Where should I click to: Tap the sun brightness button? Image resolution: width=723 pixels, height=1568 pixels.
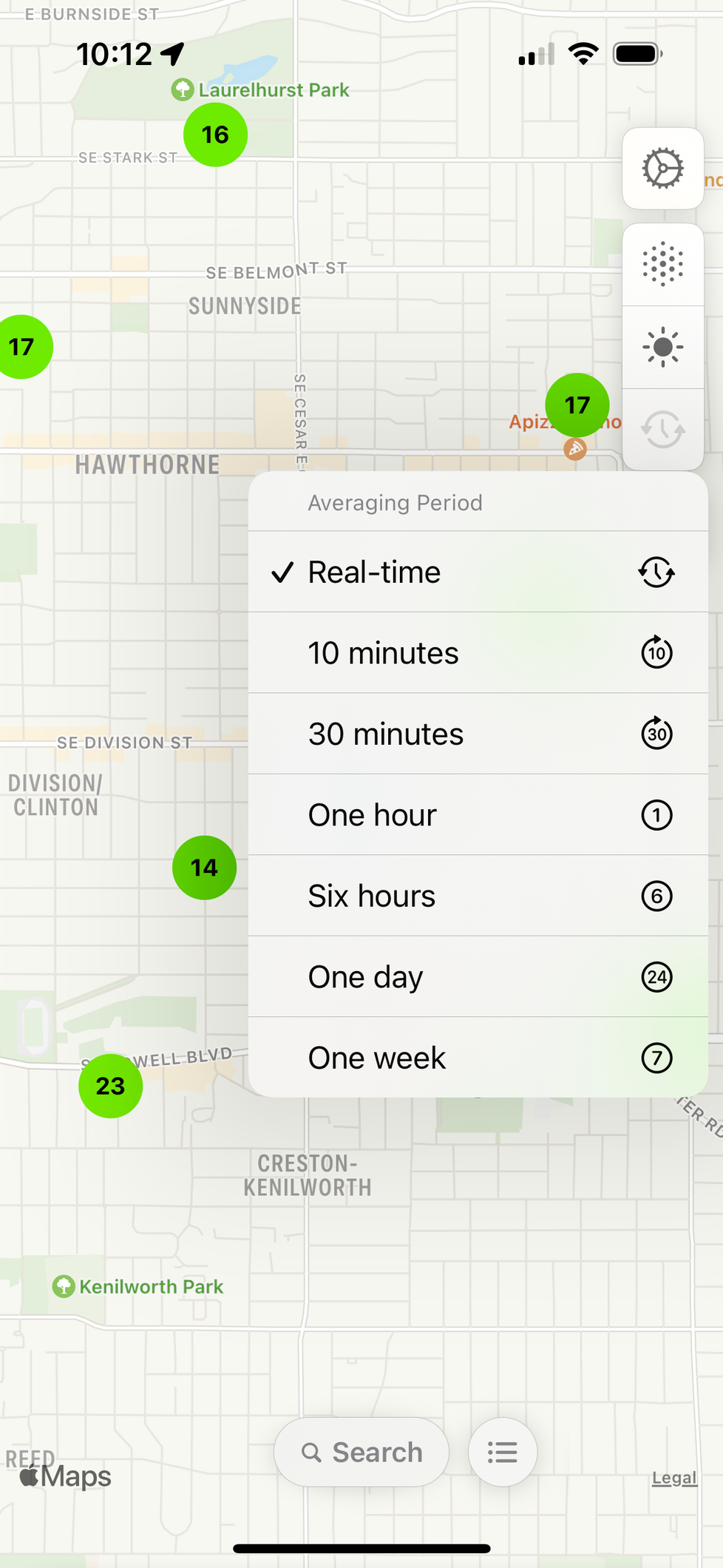coord(662,347)
